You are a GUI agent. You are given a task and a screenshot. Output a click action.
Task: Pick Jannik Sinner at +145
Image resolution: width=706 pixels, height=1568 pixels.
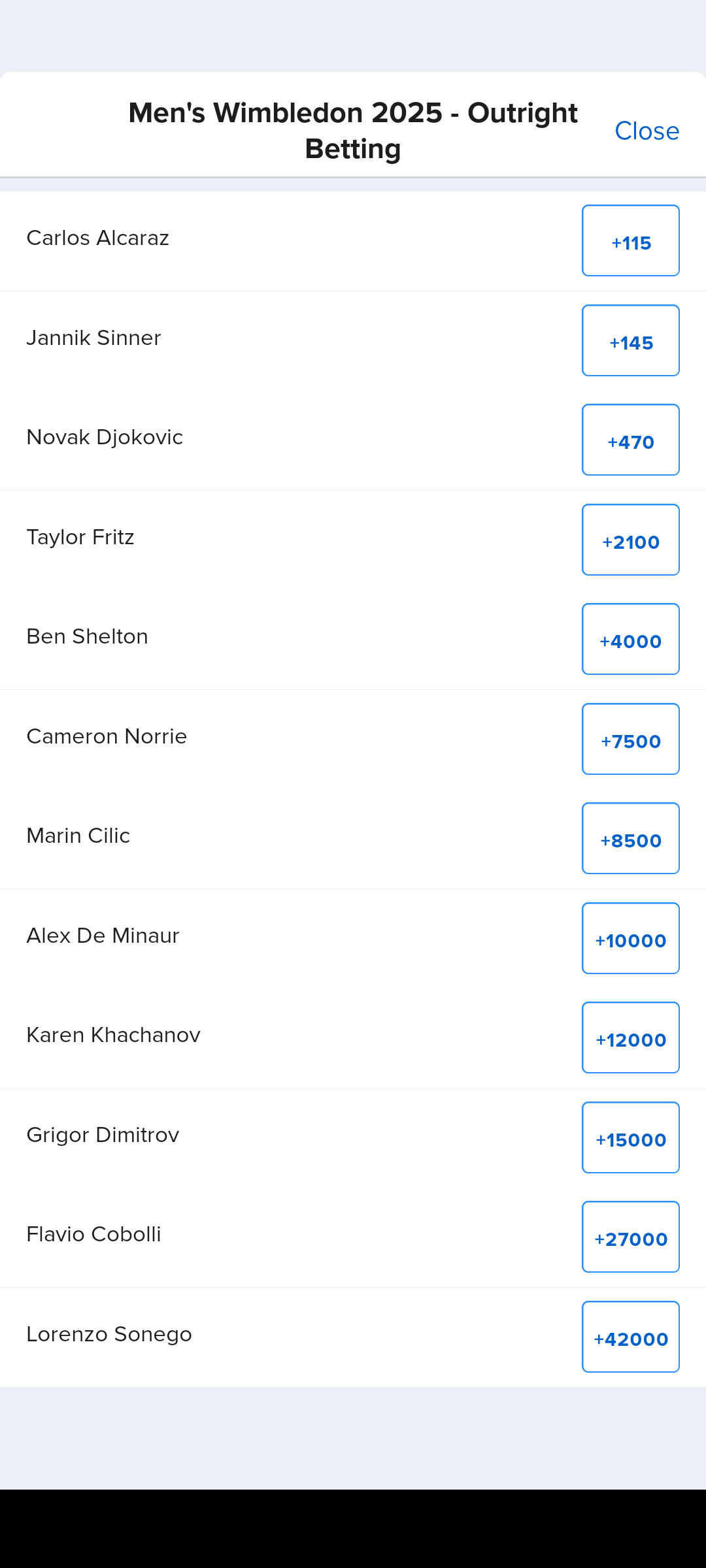631,341
